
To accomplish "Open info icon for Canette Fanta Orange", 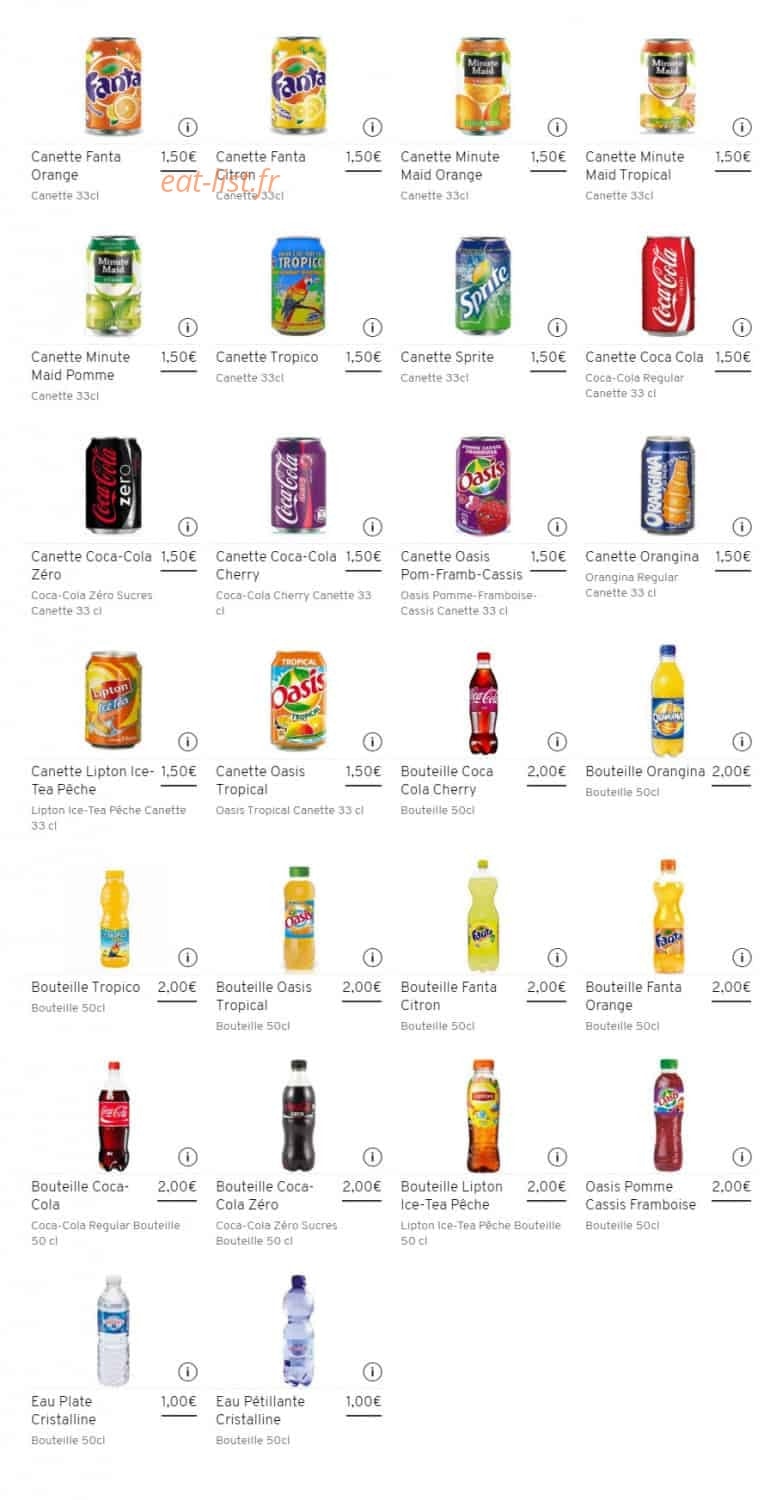I will click(x=188, y=127).
